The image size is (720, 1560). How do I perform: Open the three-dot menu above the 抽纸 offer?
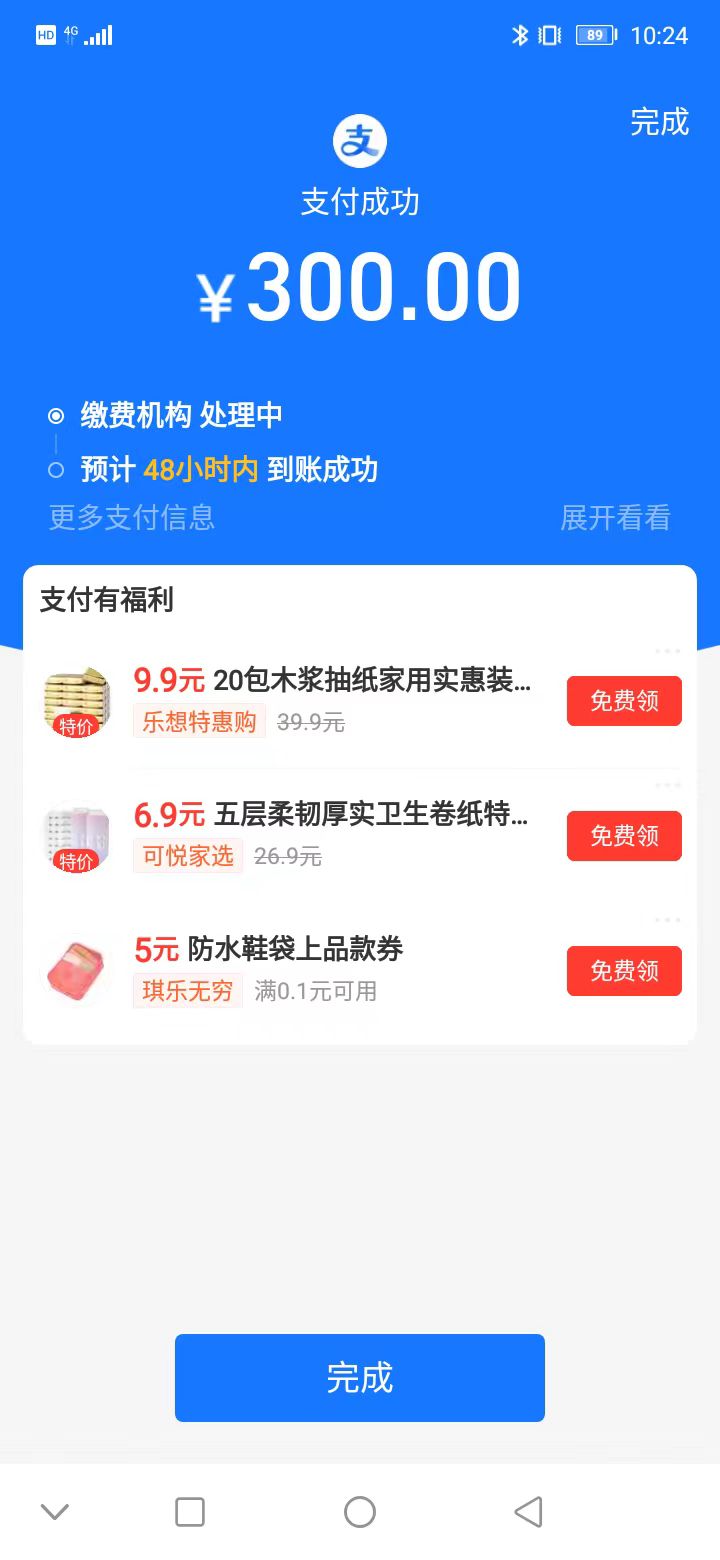tap(668, 652)
